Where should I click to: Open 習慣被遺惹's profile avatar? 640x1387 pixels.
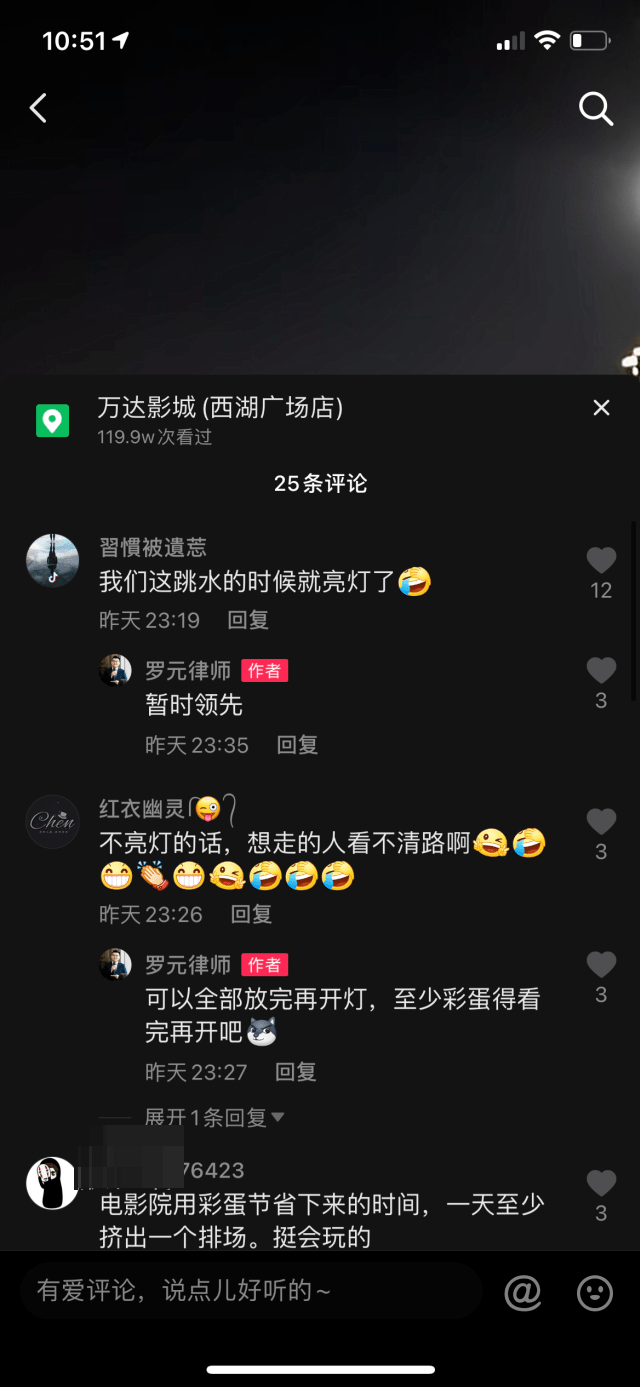(x=52, y=560)
